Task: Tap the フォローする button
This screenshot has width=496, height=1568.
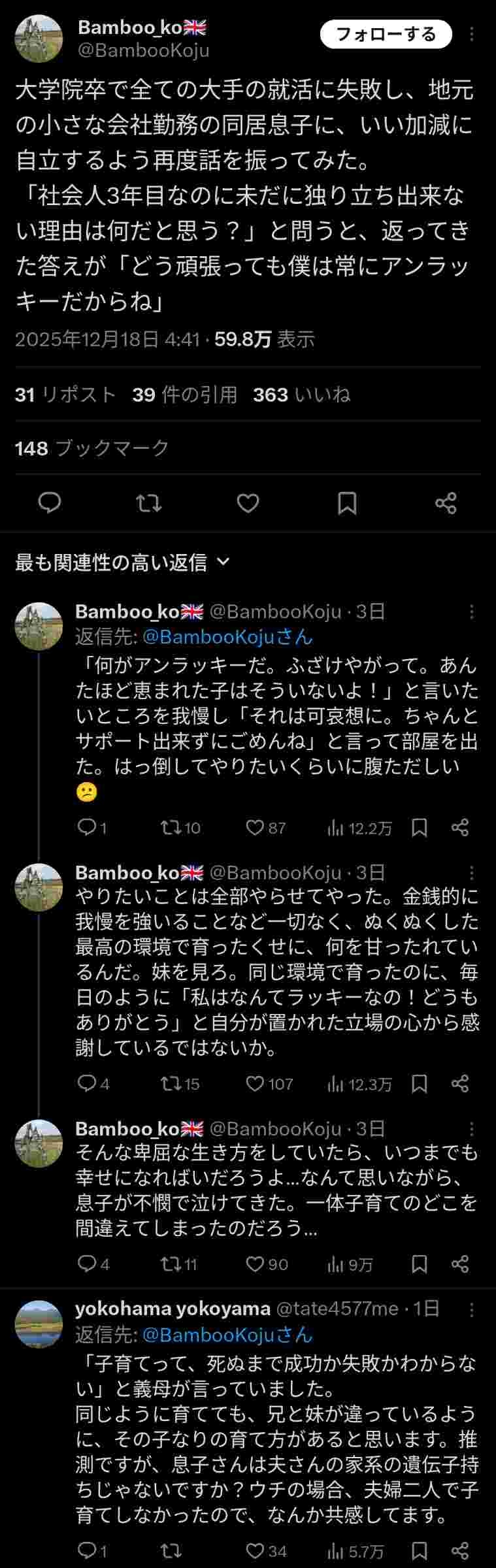Action: 386,35
